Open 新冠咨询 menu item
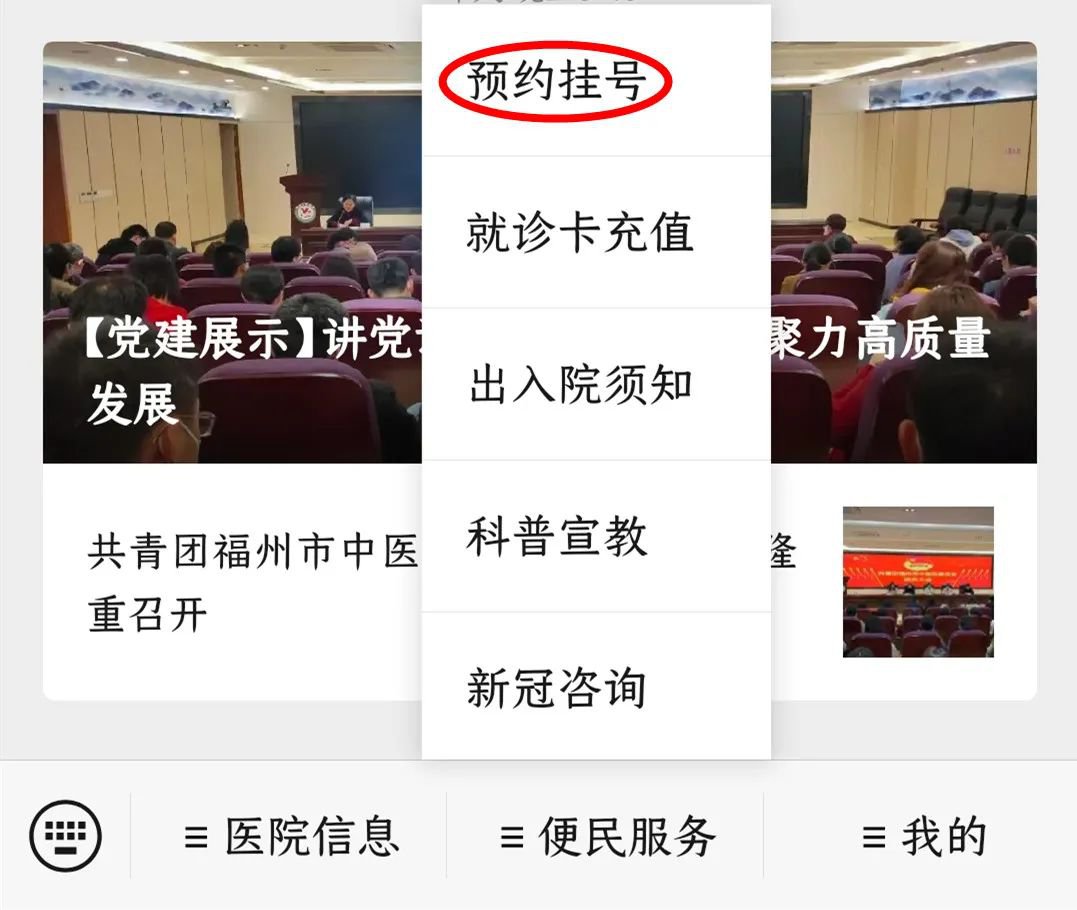The image size is (1077, 910). (x=557, y=689)
